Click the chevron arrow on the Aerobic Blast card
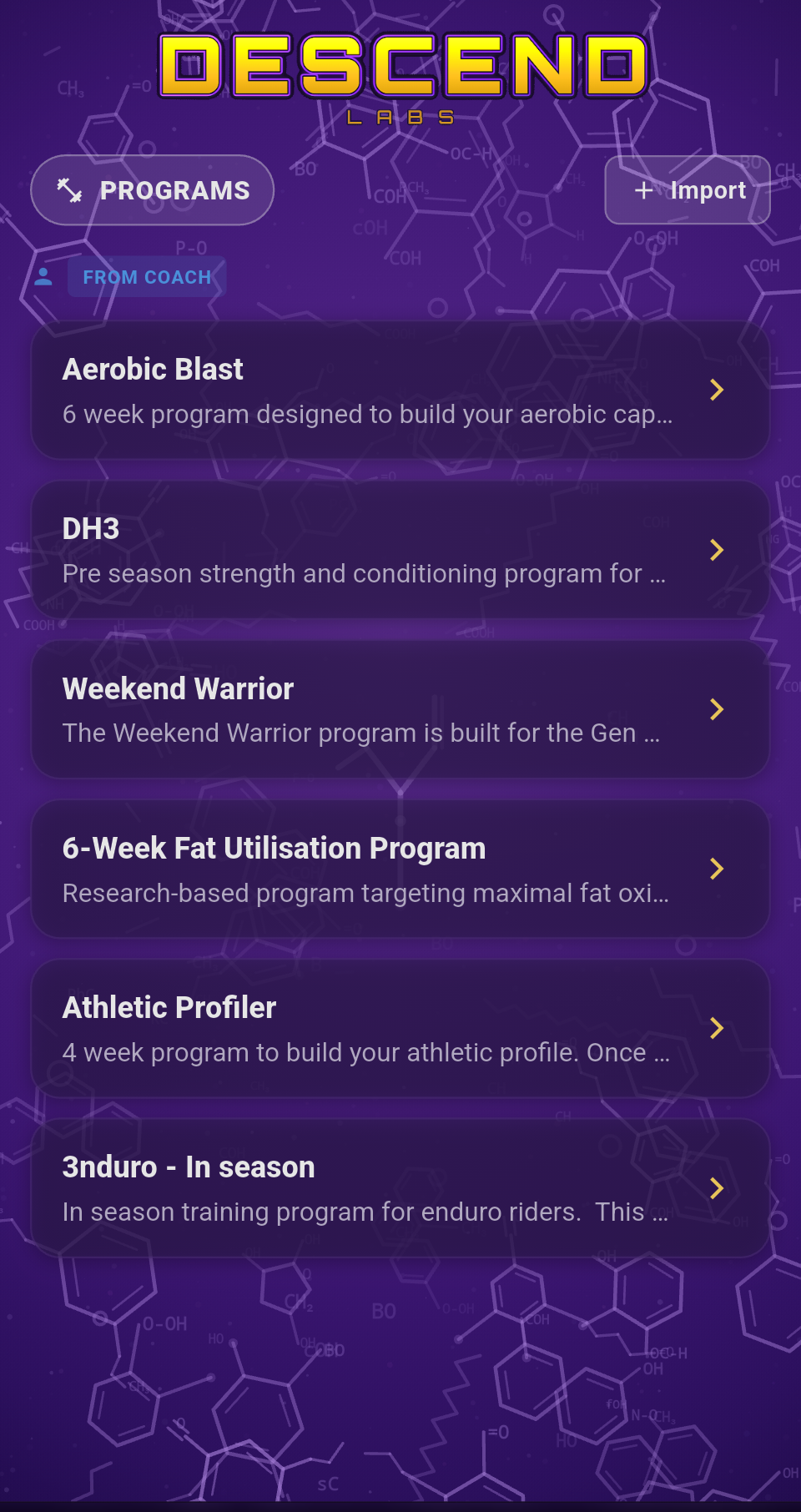The width and height of the screenshot is (801, 1512). (x=717, y=390)
